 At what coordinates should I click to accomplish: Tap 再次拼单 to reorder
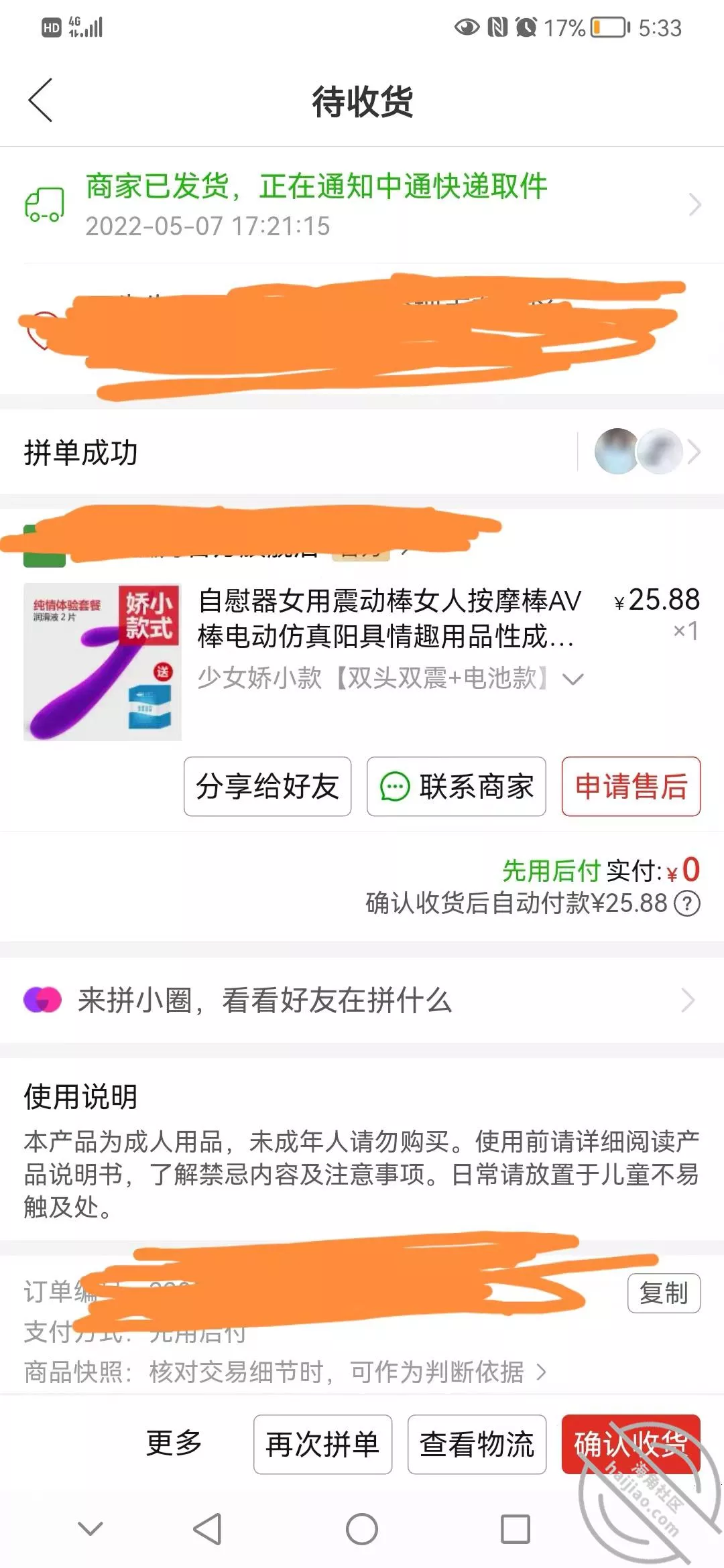(322, 1444)
